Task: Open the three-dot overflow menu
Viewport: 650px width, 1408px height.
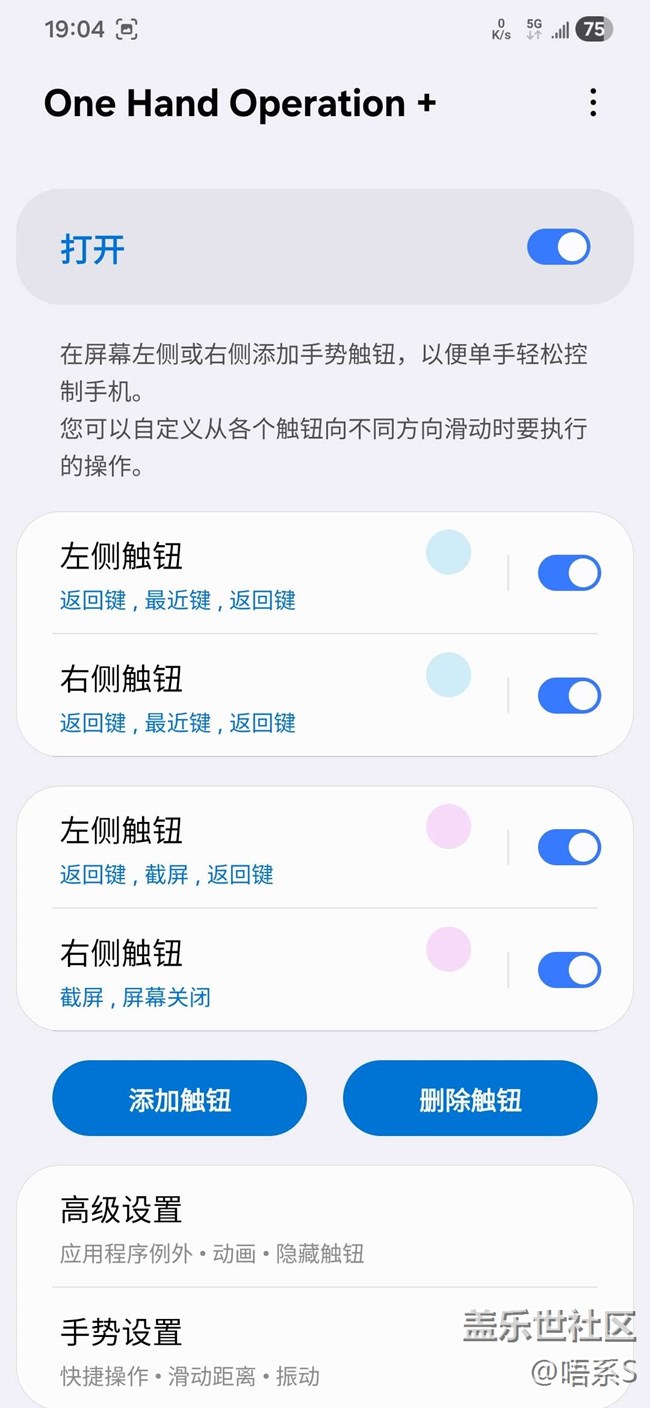Action: [x=593, y=103]
